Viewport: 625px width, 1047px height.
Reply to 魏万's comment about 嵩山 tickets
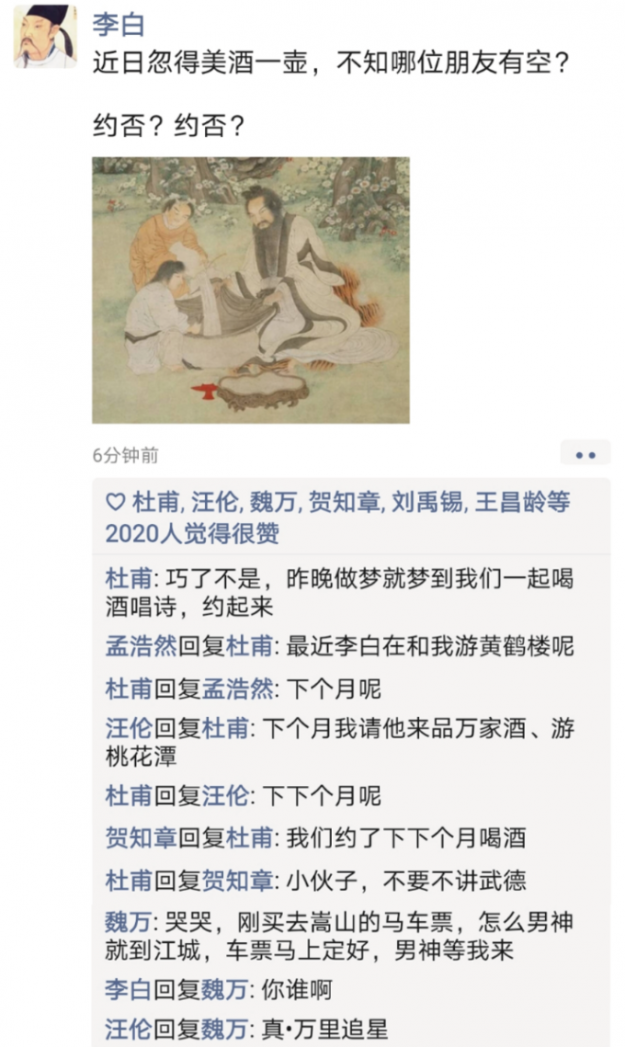pyautogui.click(x=340, y=935)
